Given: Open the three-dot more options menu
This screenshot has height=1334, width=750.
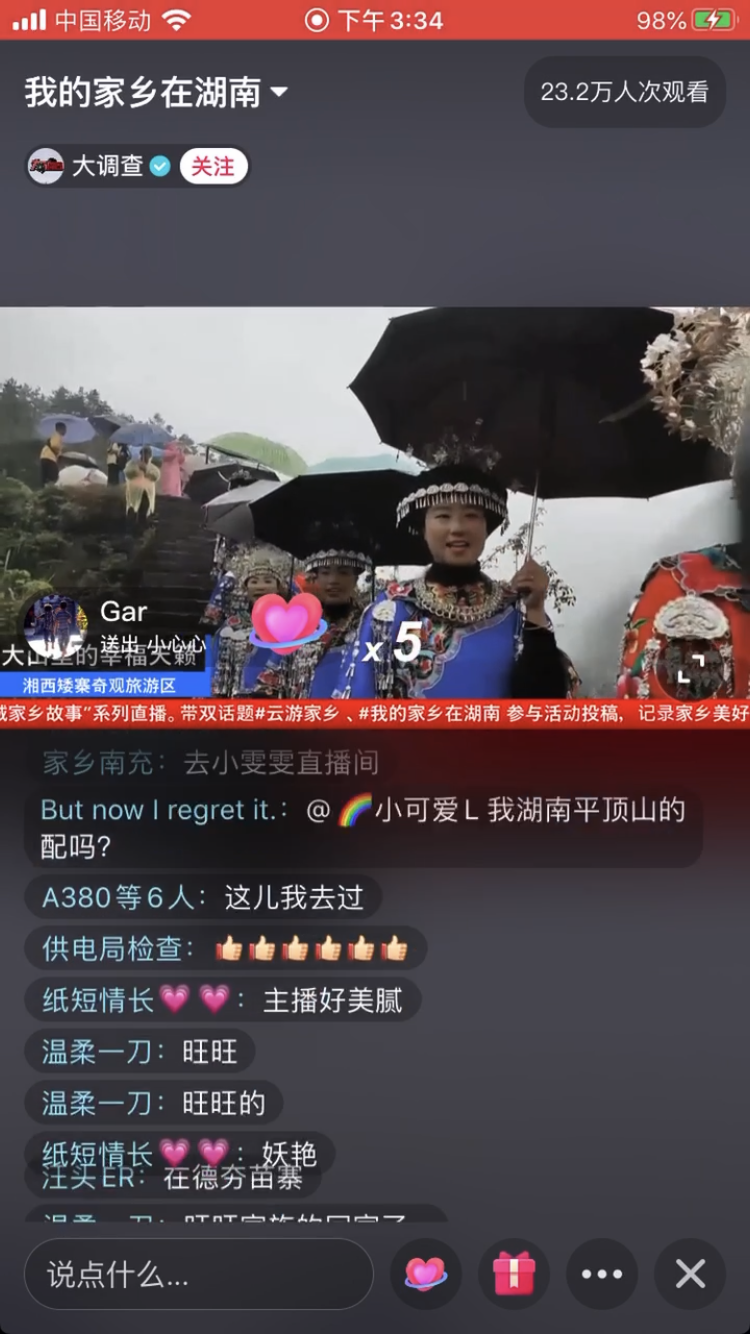Looking at the screenshot, I should 602,1274.
